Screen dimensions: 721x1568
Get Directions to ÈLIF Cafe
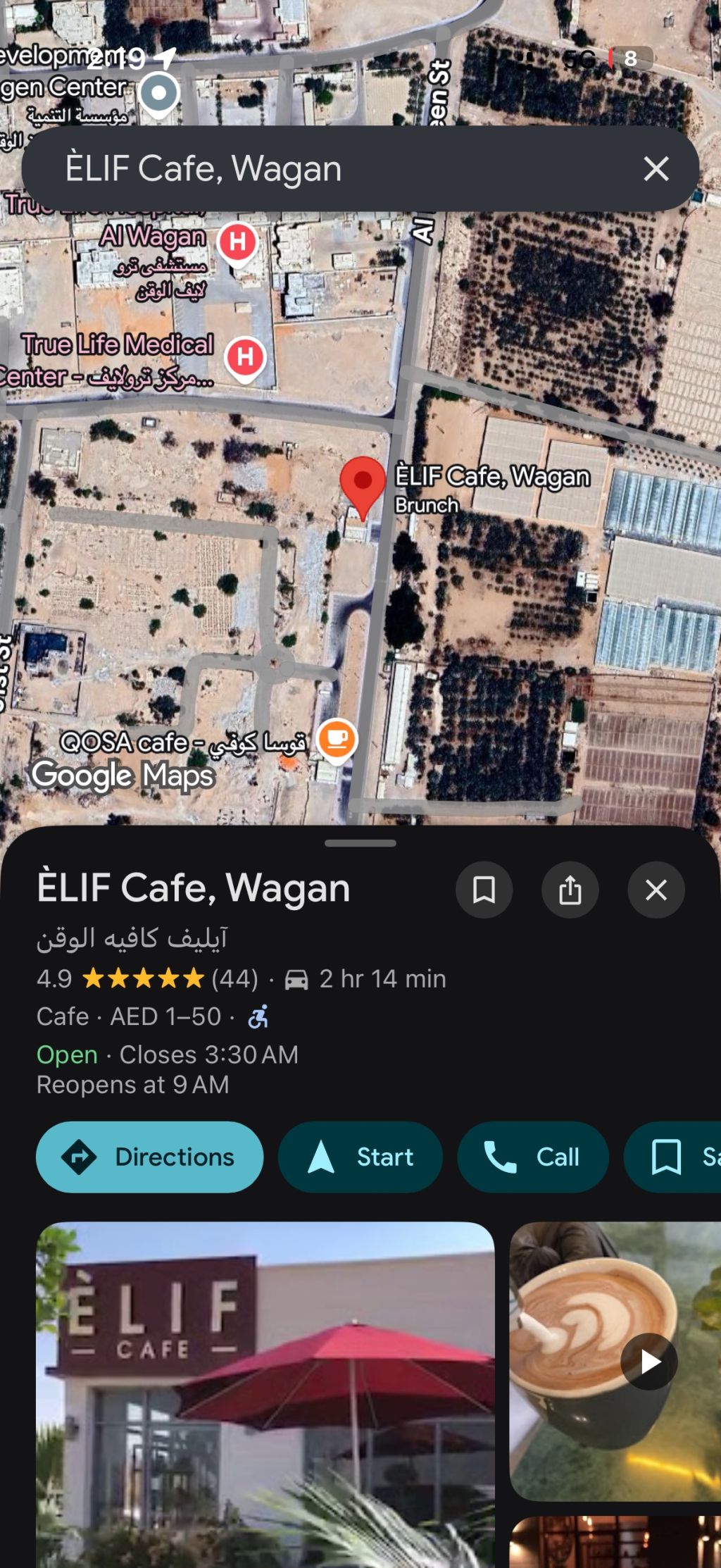(150, 1157)
